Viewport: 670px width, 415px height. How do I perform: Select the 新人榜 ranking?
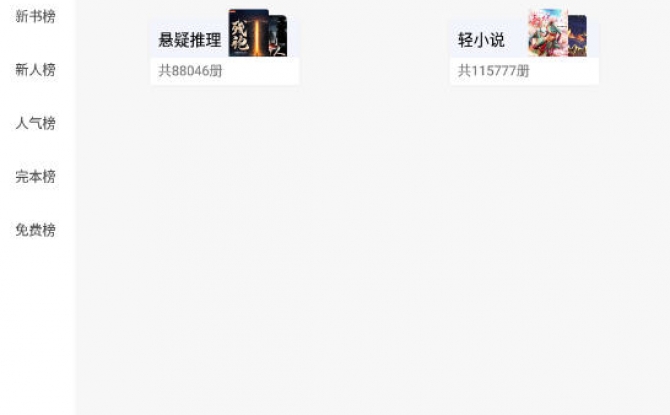coord(35,70)
